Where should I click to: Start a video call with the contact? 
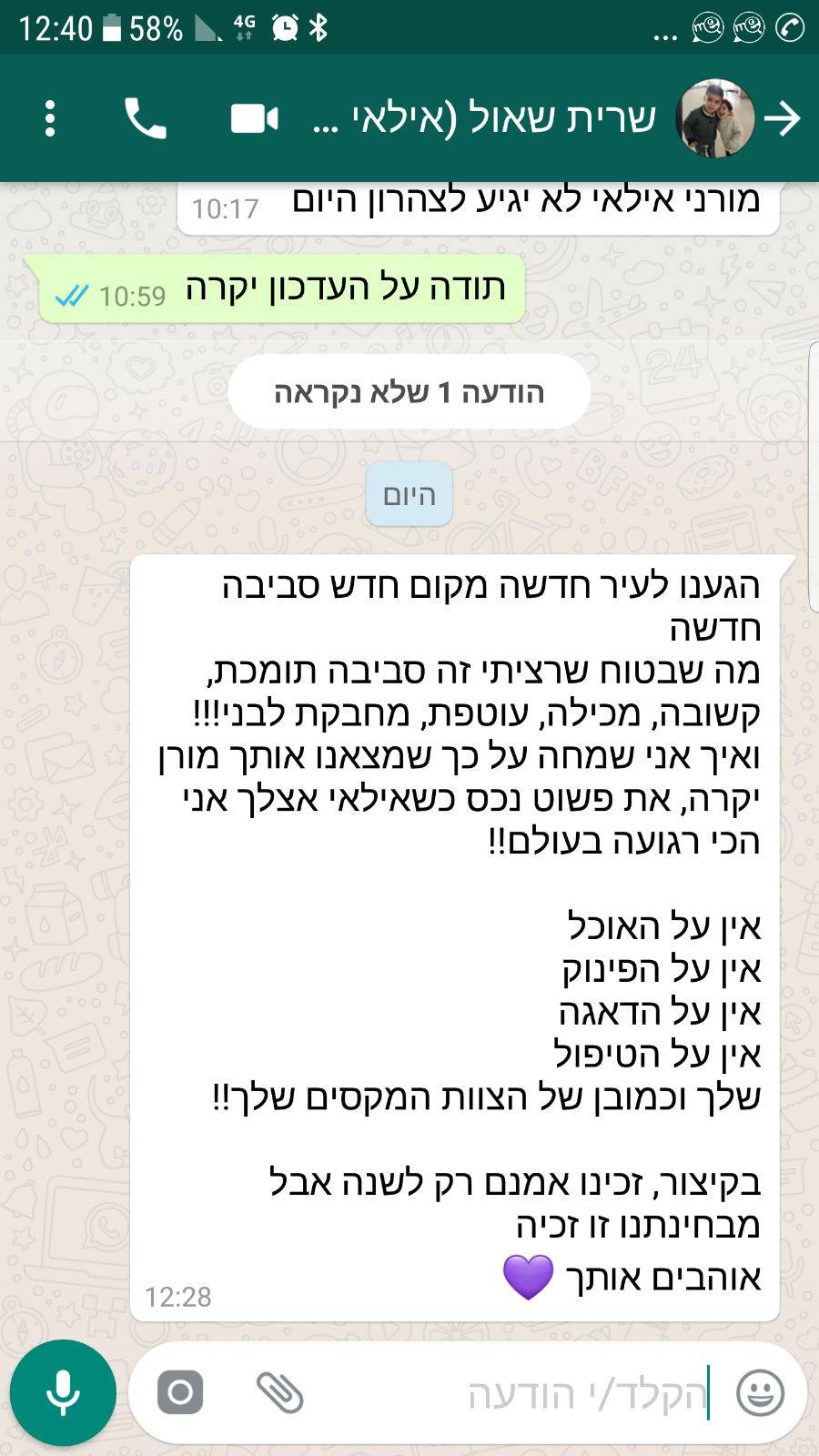(x=254, y=119)
